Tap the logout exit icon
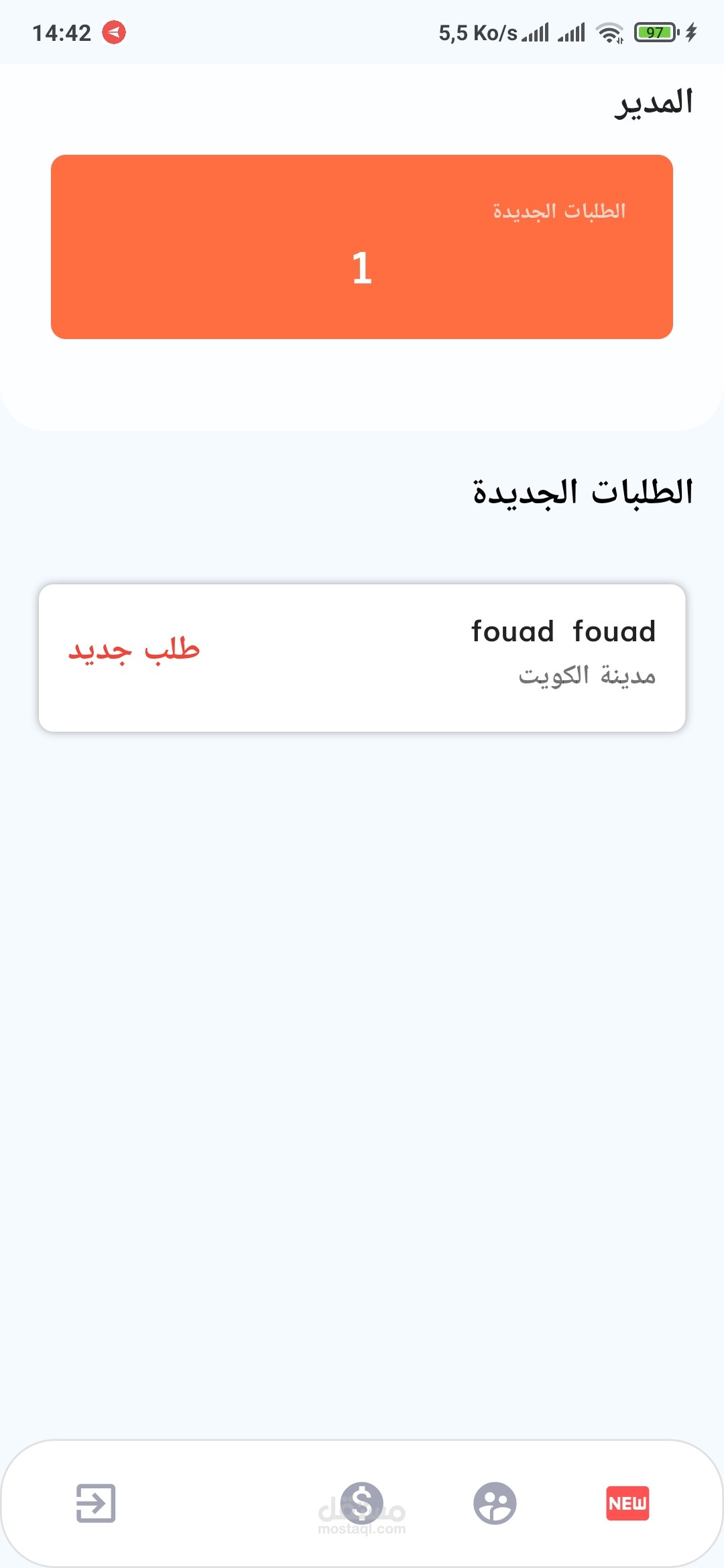This screenshot has width=724, height=1568. [96, 1503]
